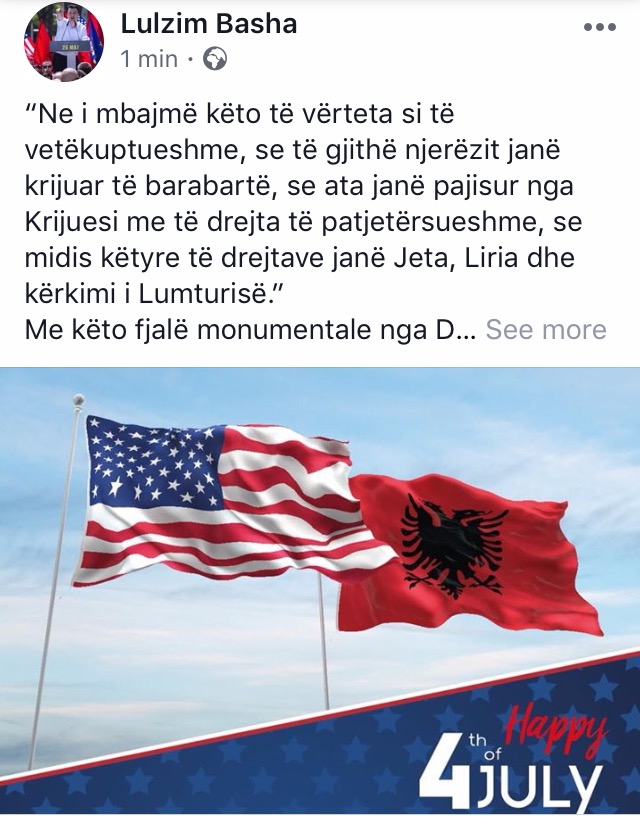Image resolution: width=640 pixels, height=824 pixels.
Task: Open the Lulzim Basha profile name link
Action: point(208,24)
